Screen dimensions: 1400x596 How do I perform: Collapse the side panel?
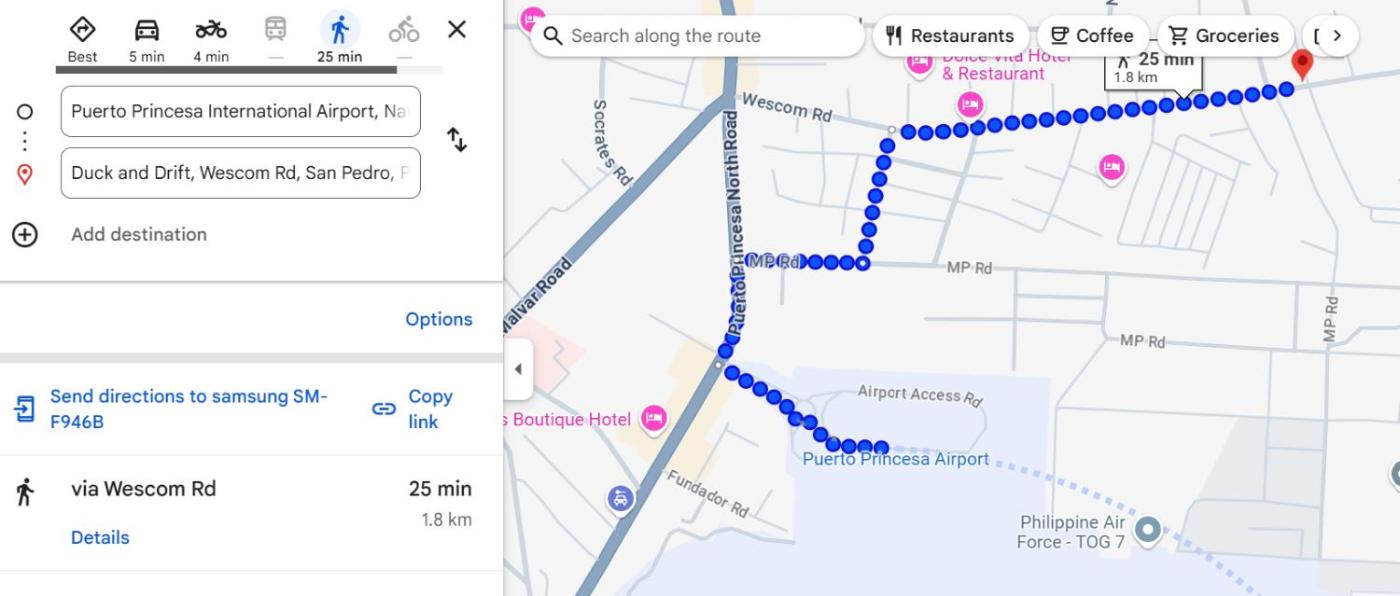(518, 369)
